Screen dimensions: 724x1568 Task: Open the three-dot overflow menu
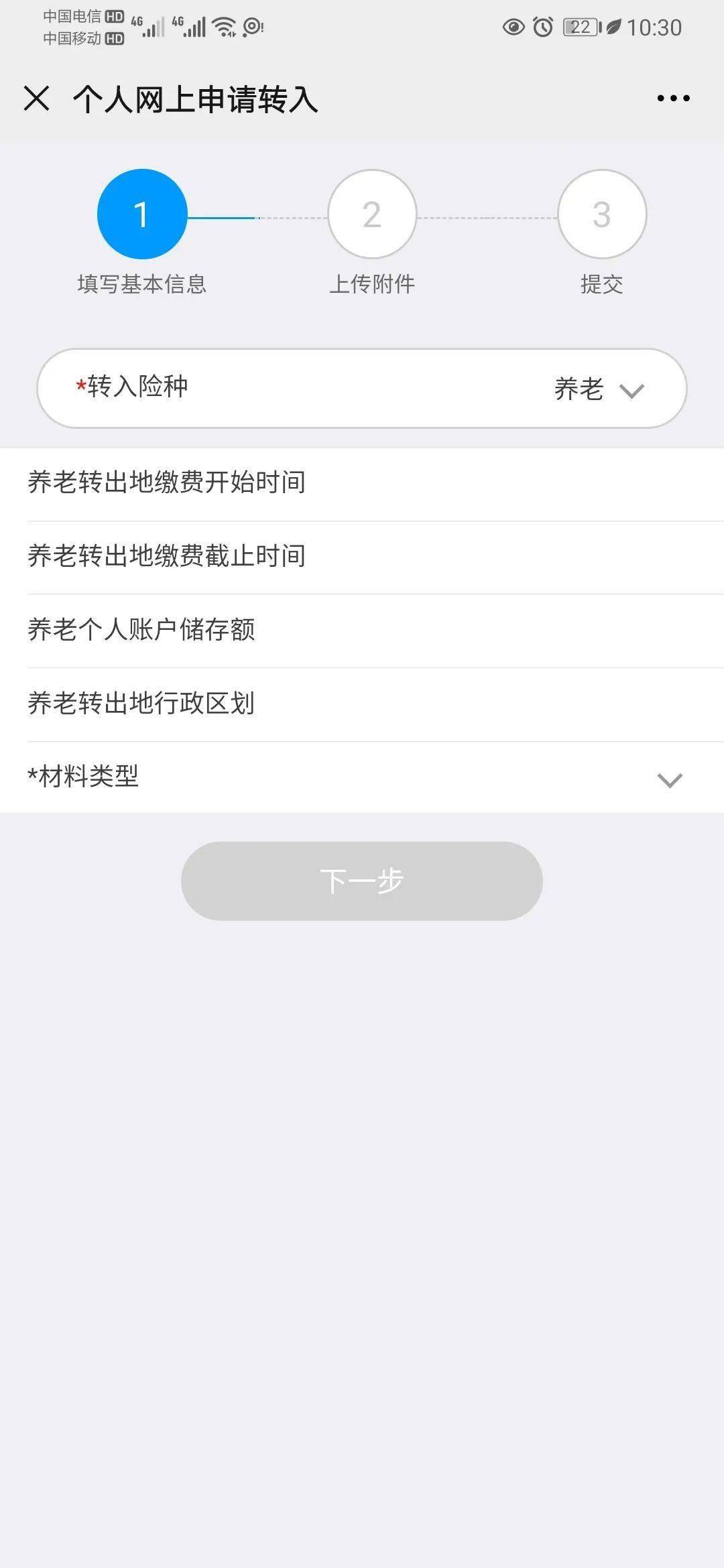pyautogui.click(x=673, y=99)
